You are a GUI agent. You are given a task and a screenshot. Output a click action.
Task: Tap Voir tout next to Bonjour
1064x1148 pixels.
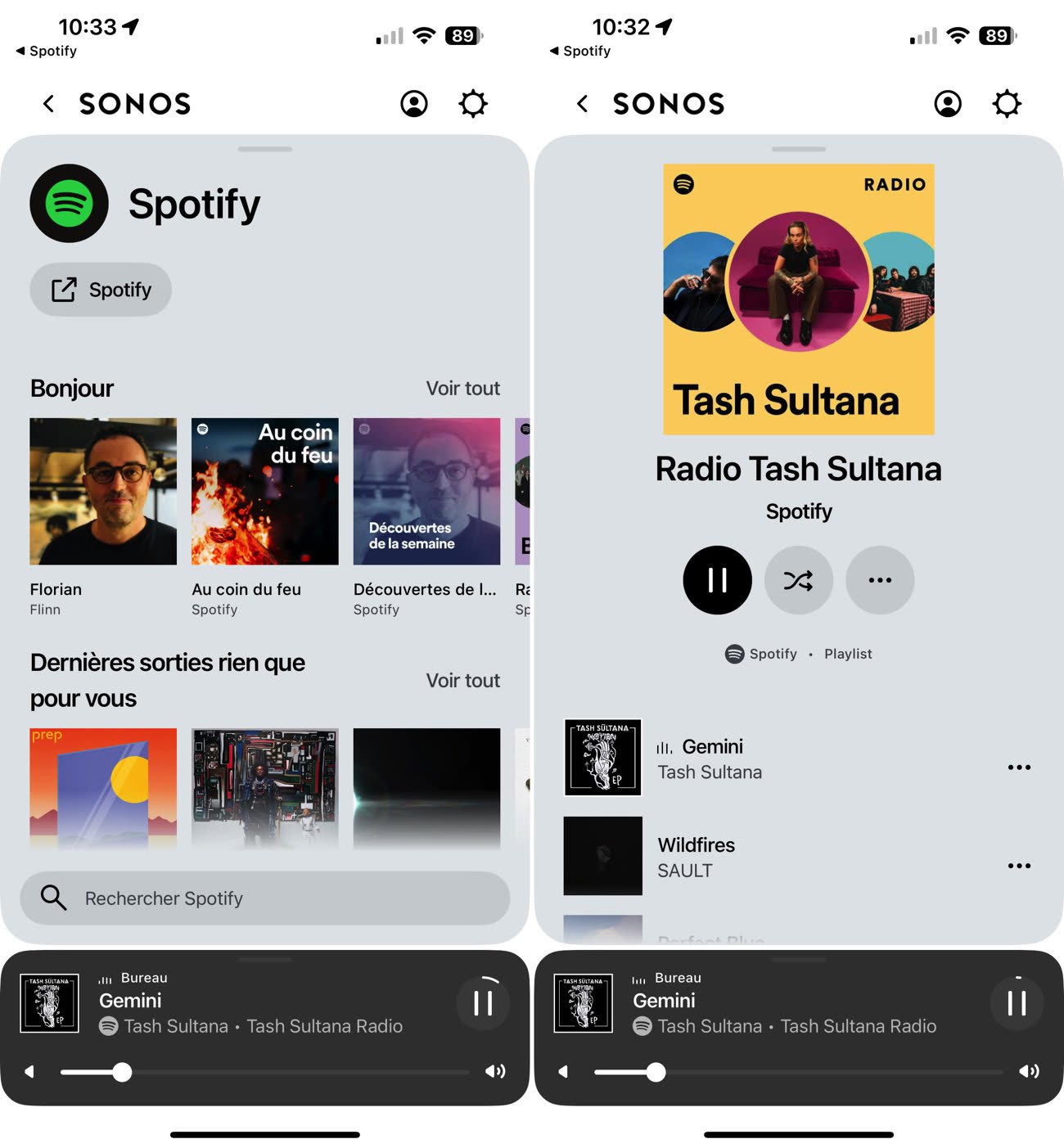click(x=462, y=389)
